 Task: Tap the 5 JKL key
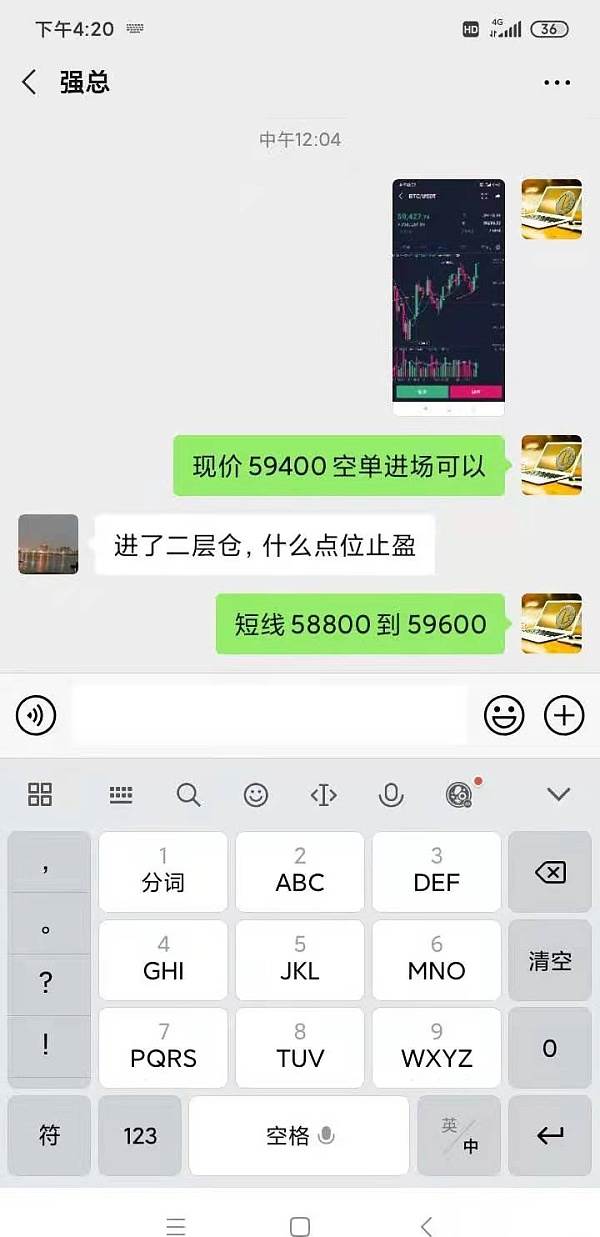(299, 960)
